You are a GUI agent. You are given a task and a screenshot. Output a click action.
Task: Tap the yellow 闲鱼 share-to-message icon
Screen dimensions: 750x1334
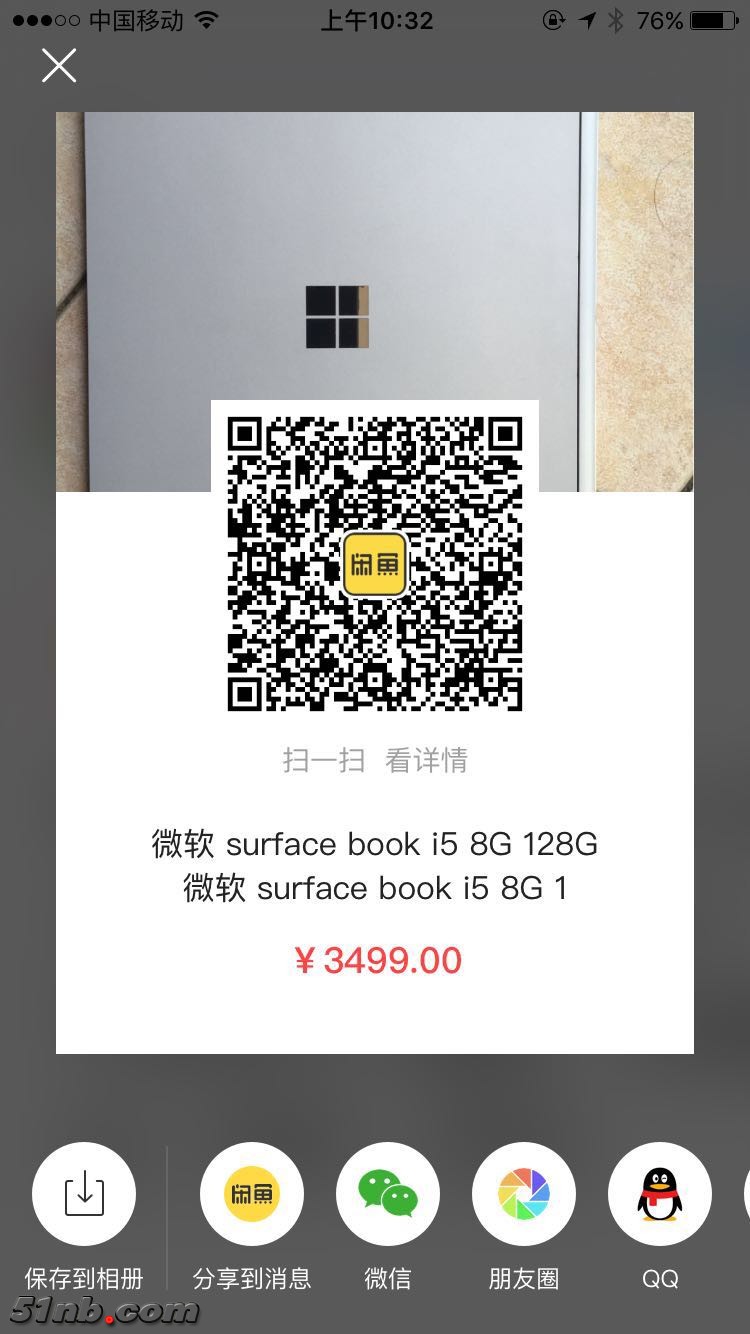click(251, 1192)
